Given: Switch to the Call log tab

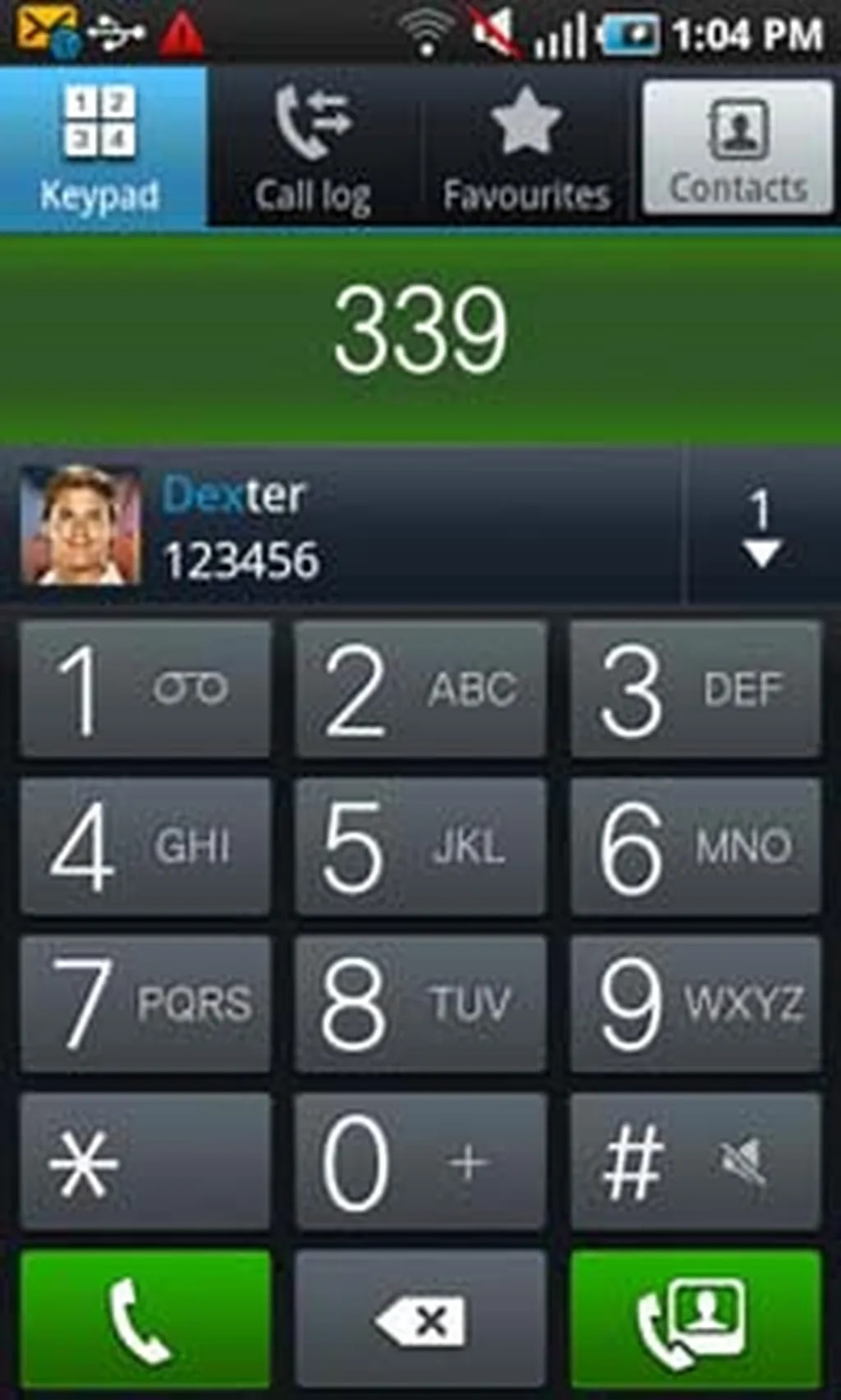Looking at the screenshot, I should tap(313, 148).
